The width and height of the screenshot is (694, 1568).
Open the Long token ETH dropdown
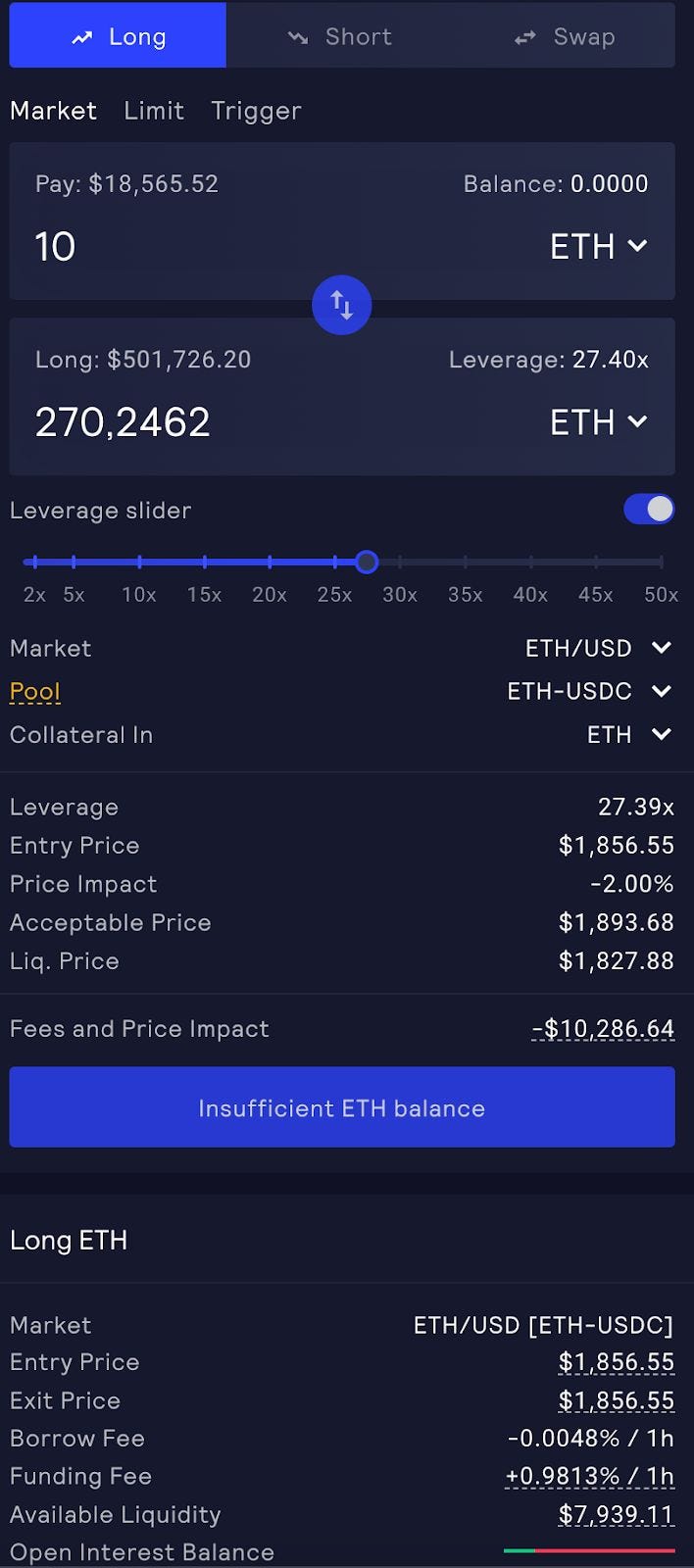tap(598, 422)
